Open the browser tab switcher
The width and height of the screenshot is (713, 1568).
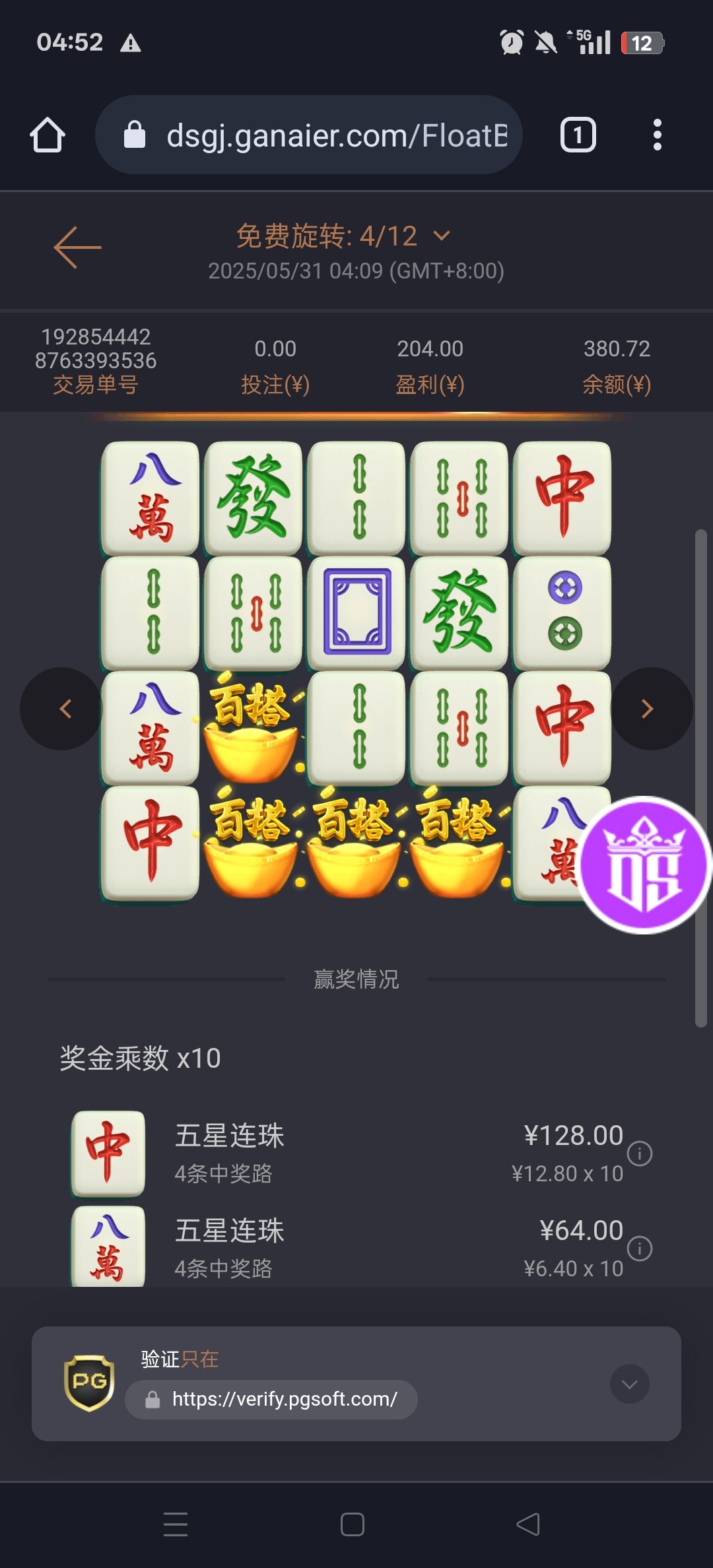point(578,135)
